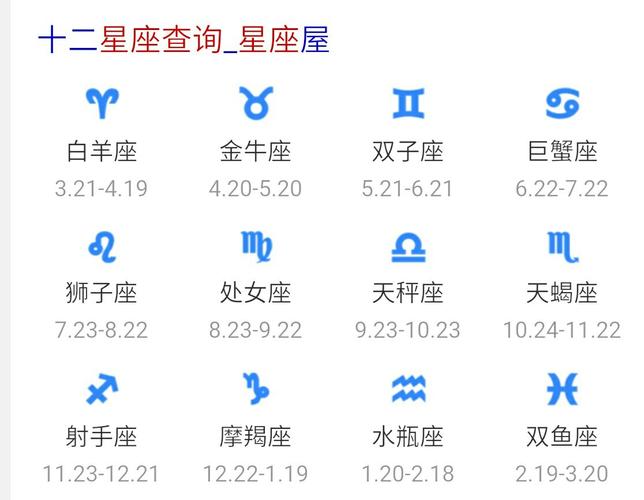View the 双子座 sign page
The height and width of the screenshot is (500, 644).
[x=407, y=150]
